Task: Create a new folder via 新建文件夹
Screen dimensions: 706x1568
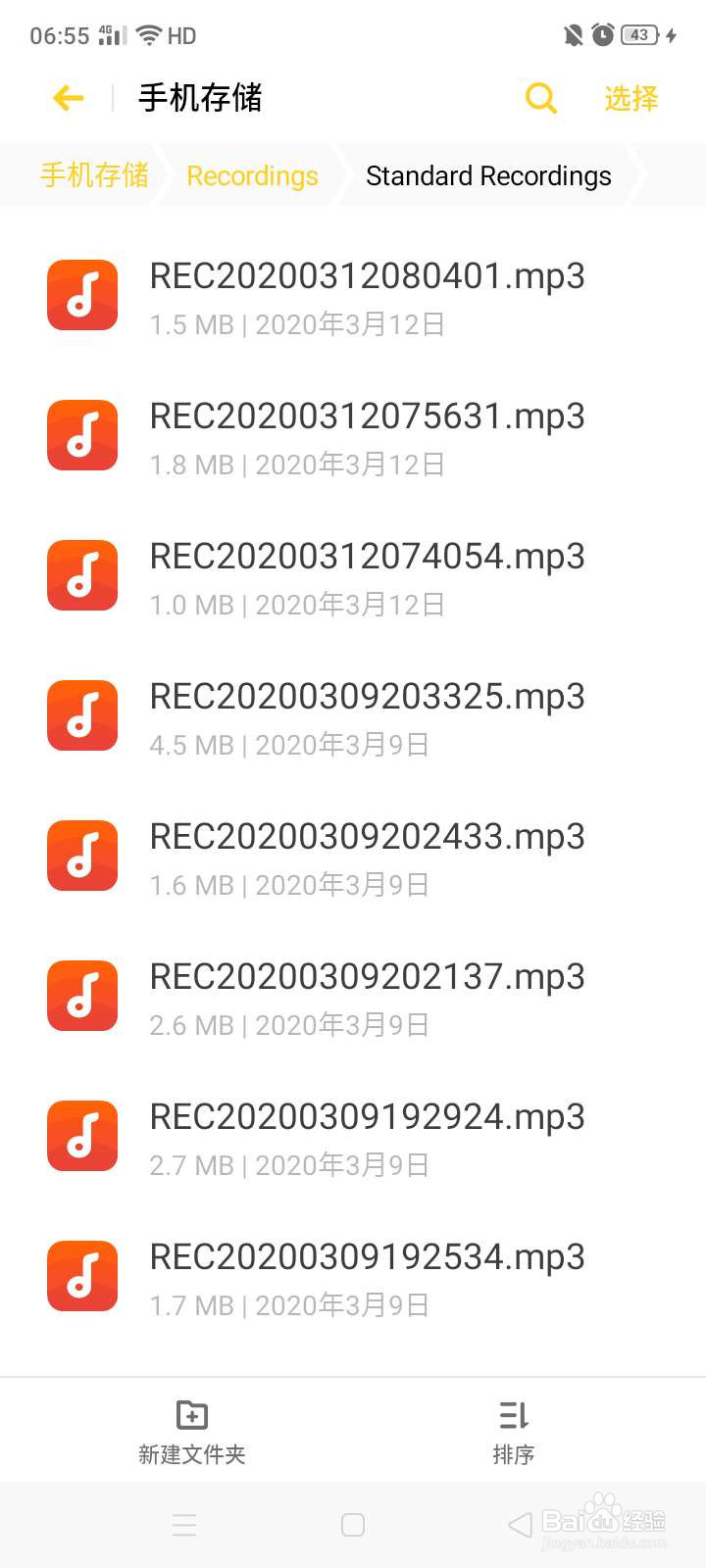Action: (192, 1432)
